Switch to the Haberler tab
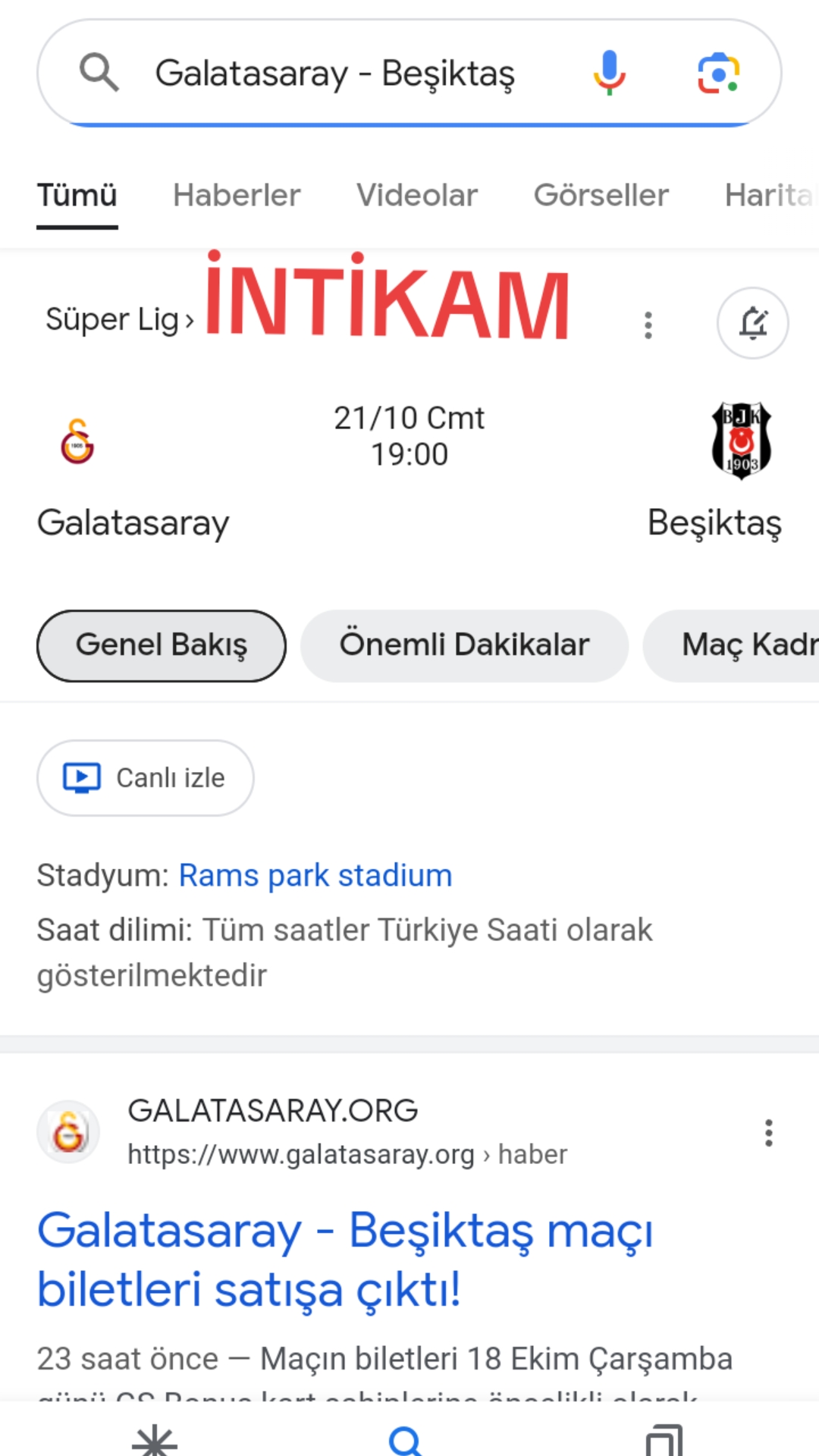819x1456 pixels. tap(237, 196)
